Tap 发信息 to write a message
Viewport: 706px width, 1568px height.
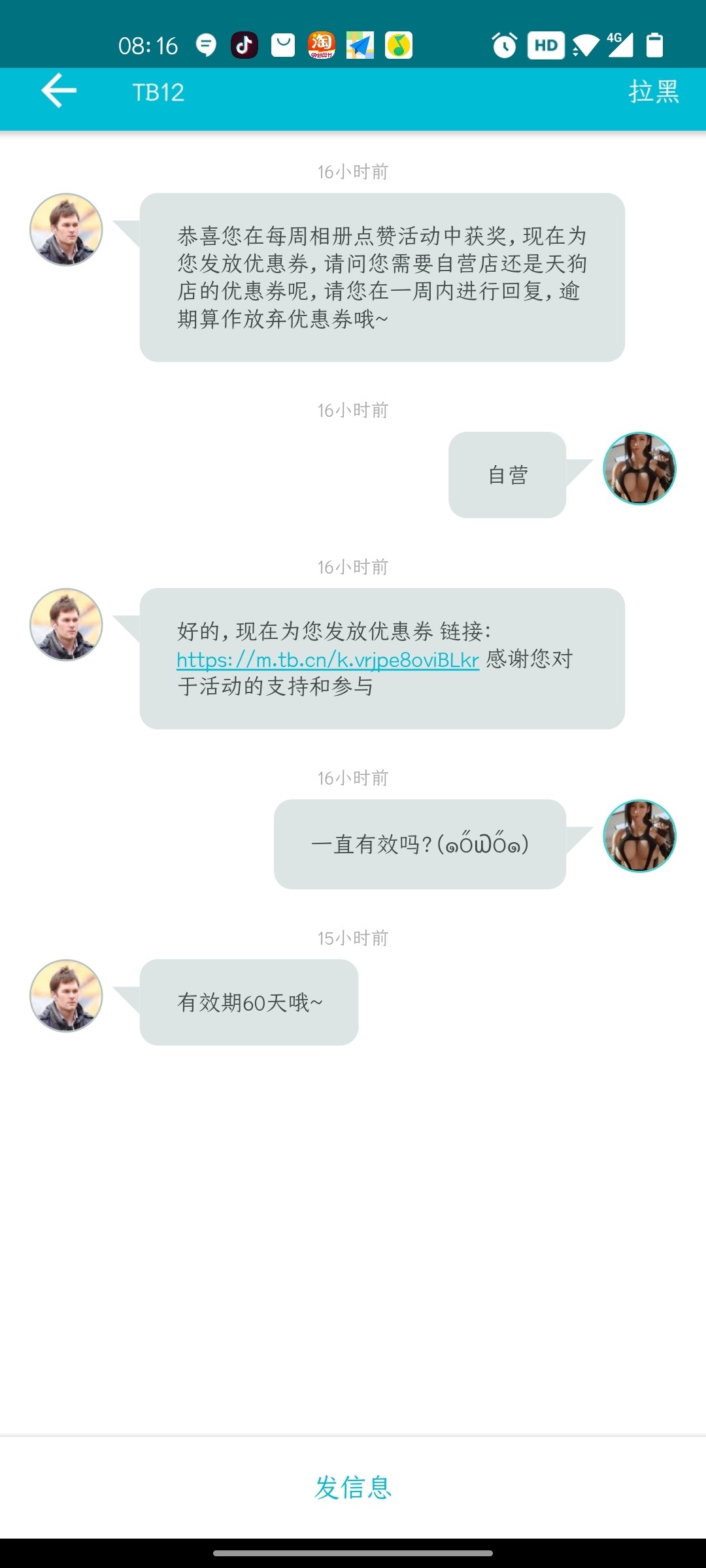coord(353,1488)
